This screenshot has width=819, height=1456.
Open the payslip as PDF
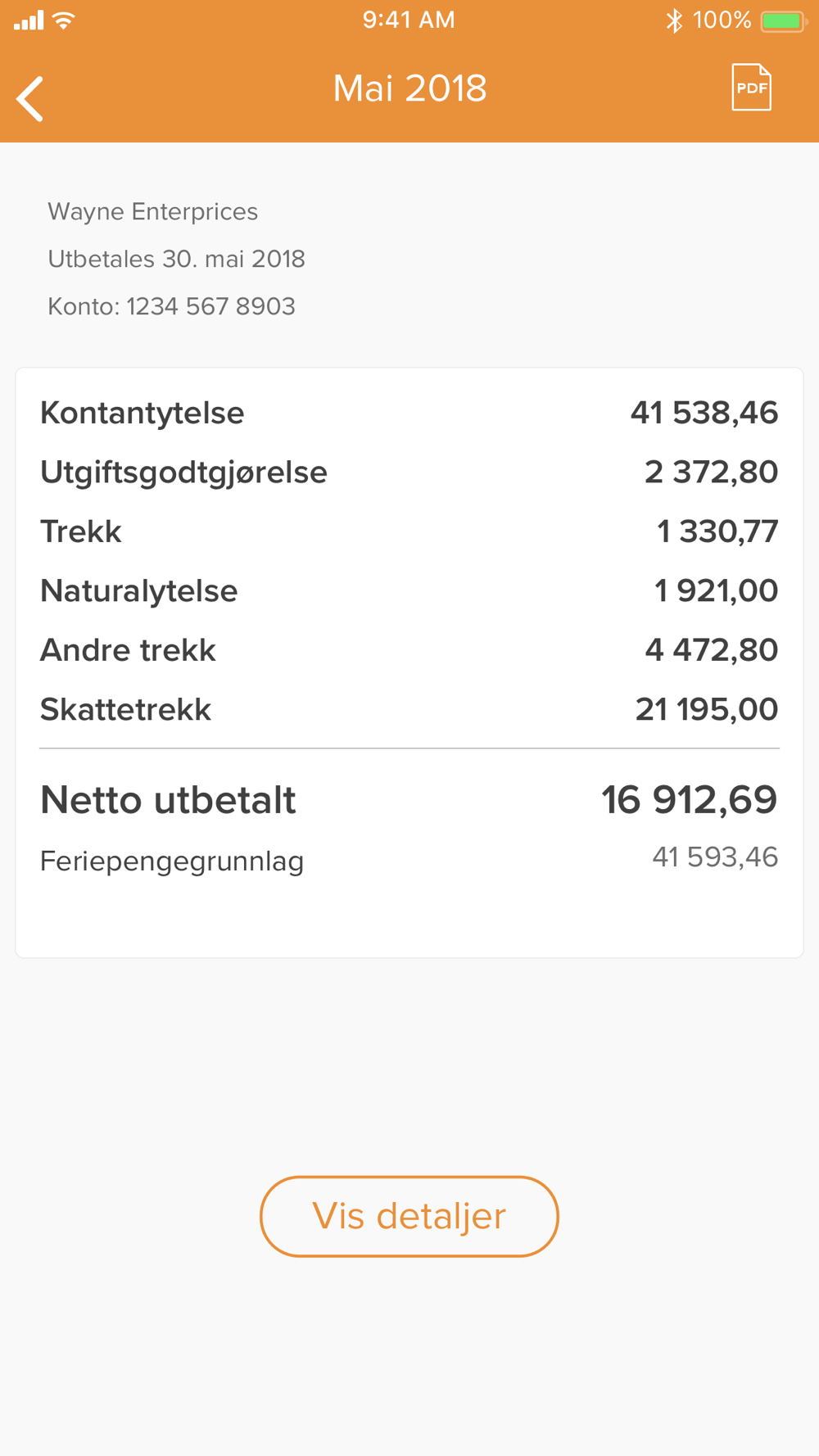pyautogui.click(x=751, y=87)
